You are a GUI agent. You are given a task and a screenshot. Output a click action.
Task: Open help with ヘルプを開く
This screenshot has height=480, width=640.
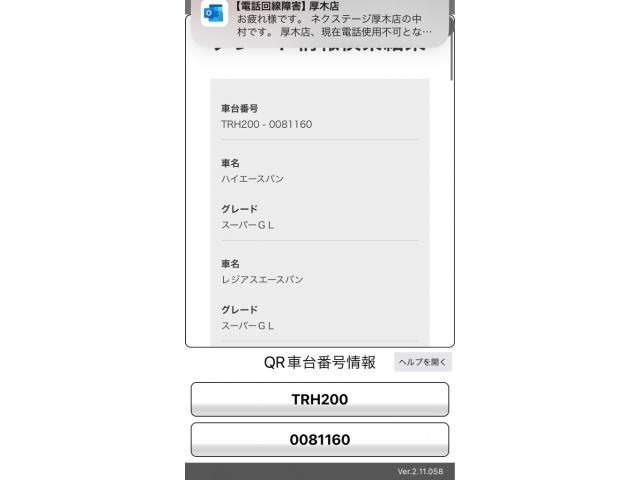click(422, 363)
